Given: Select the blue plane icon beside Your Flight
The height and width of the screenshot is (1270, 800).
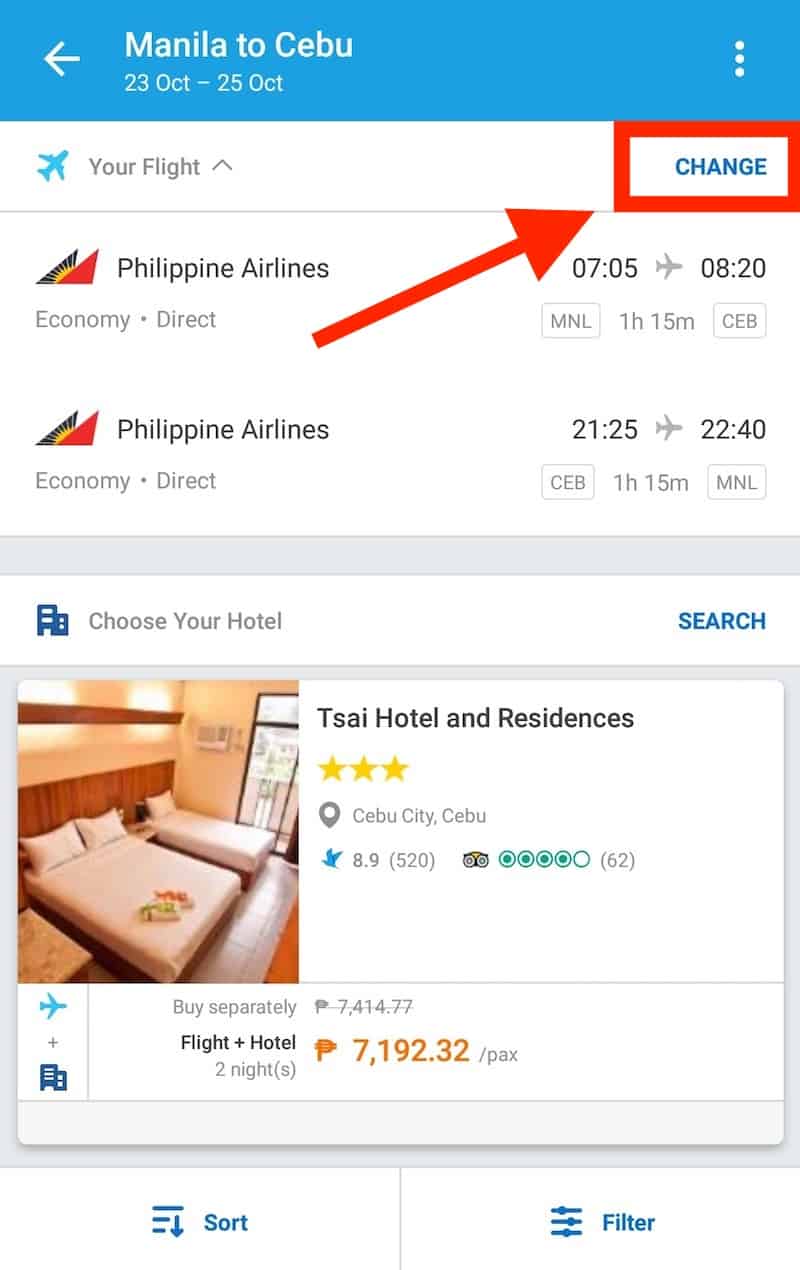Looking at the screenshot, I should click(x=53, y=166).
